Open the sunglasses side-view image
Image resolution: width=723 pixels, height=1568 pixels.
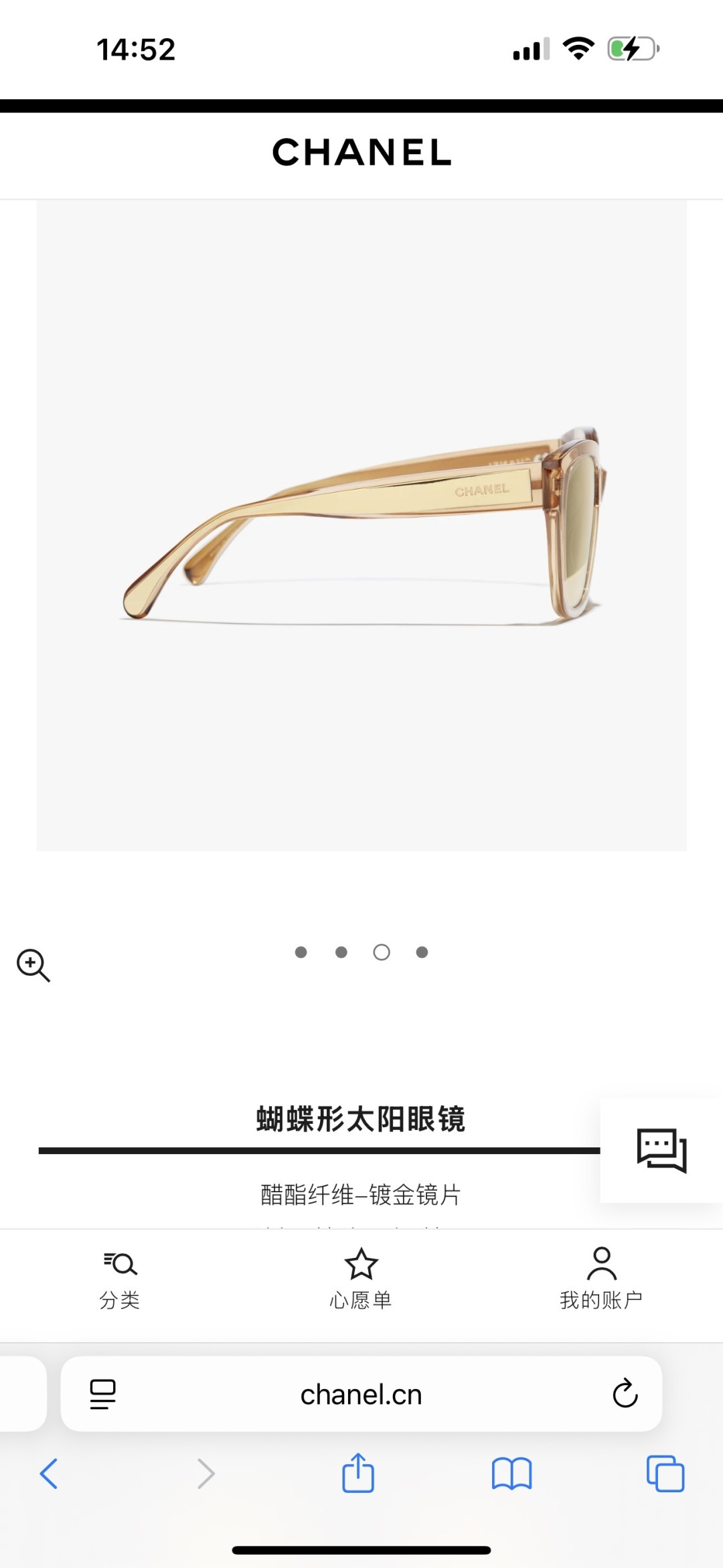361,525
